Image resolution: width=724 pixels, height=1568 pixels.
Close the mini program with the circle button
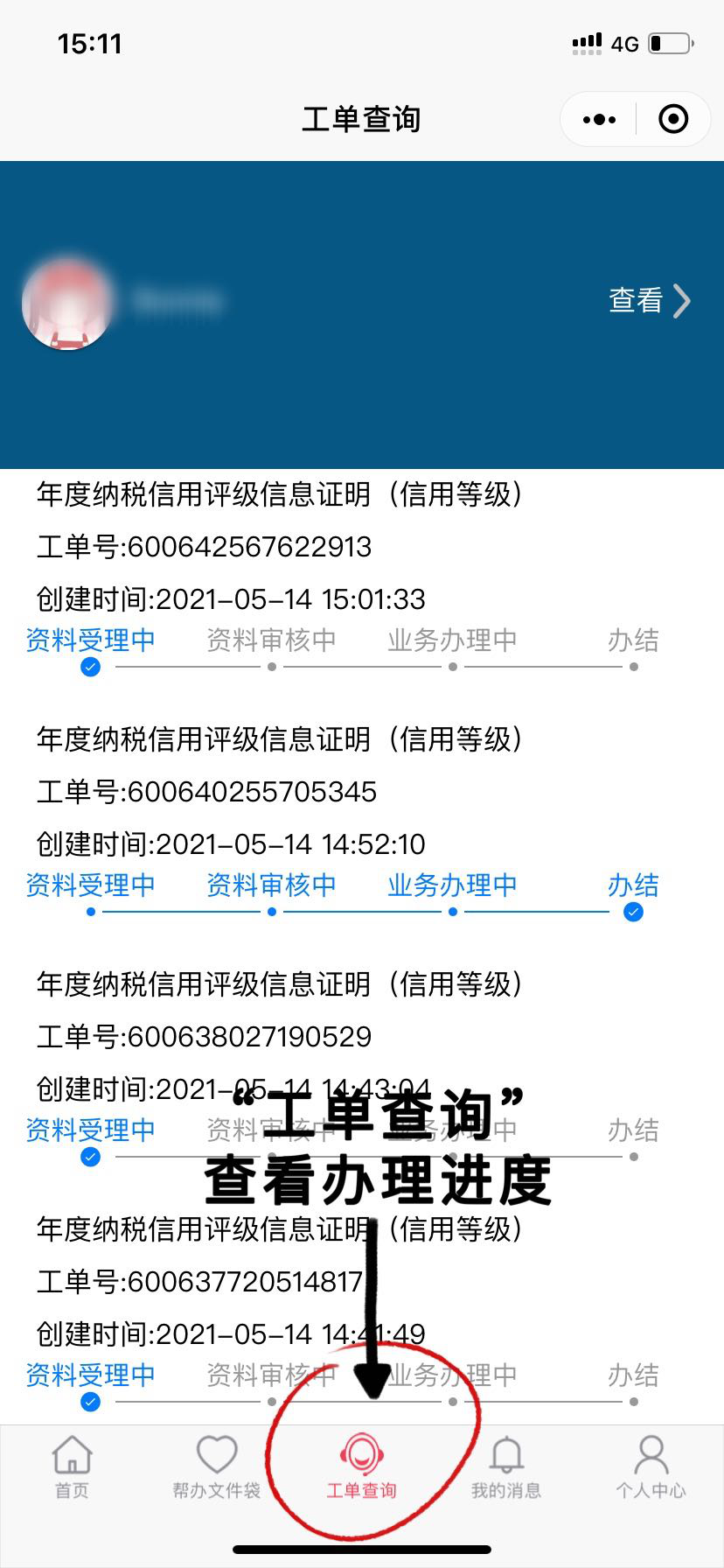point(672,119)
